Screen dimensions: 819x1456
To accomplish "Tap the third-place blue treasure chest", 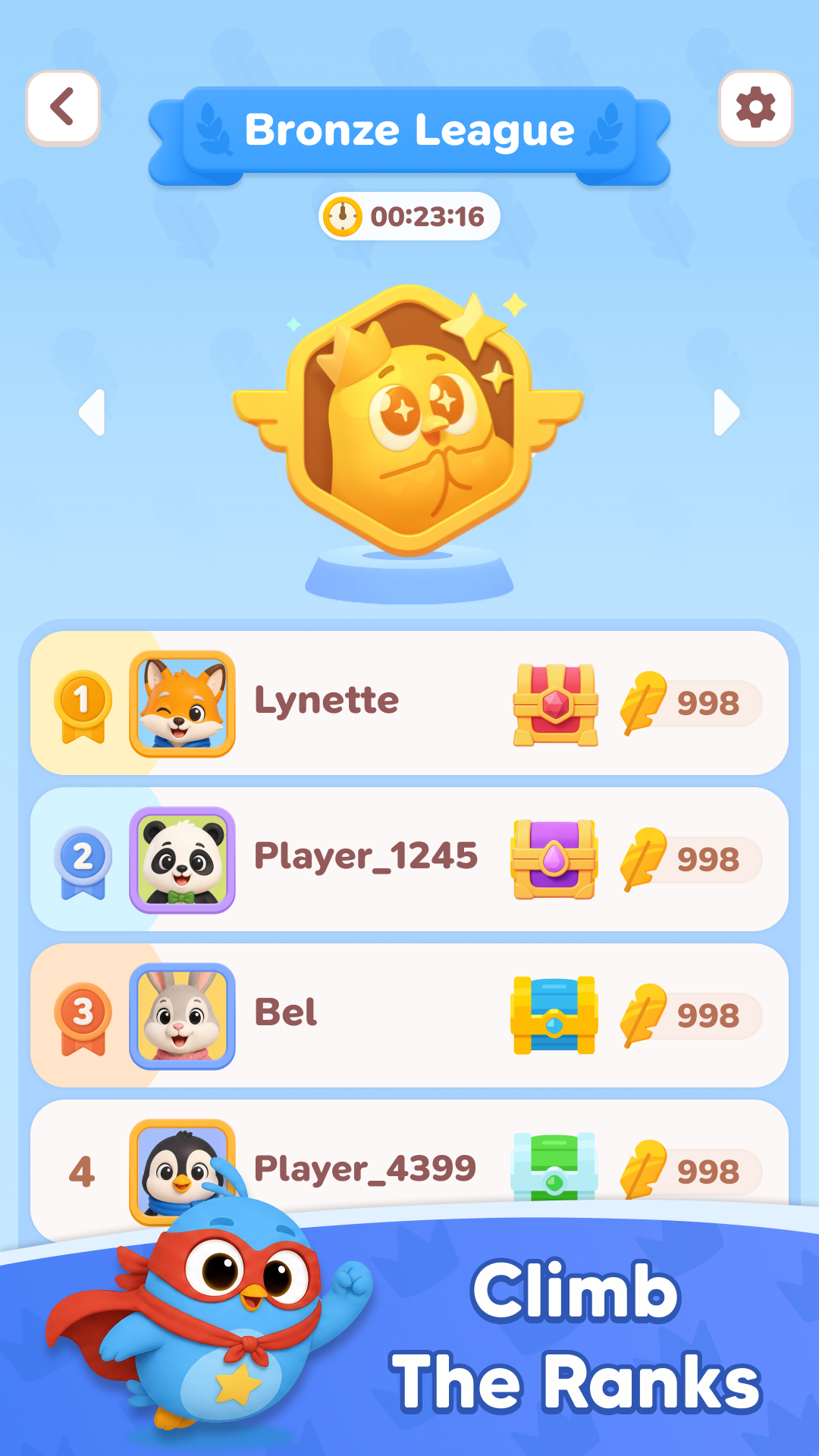I will 554,1015.
